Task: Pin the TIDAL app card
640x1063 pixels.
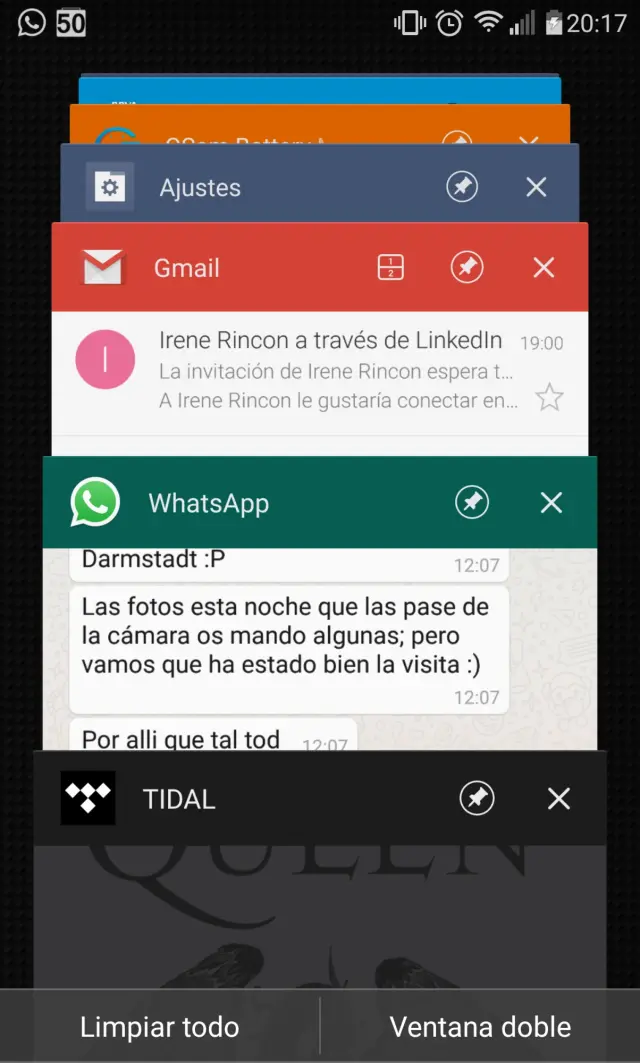Action: click(477, 798)
